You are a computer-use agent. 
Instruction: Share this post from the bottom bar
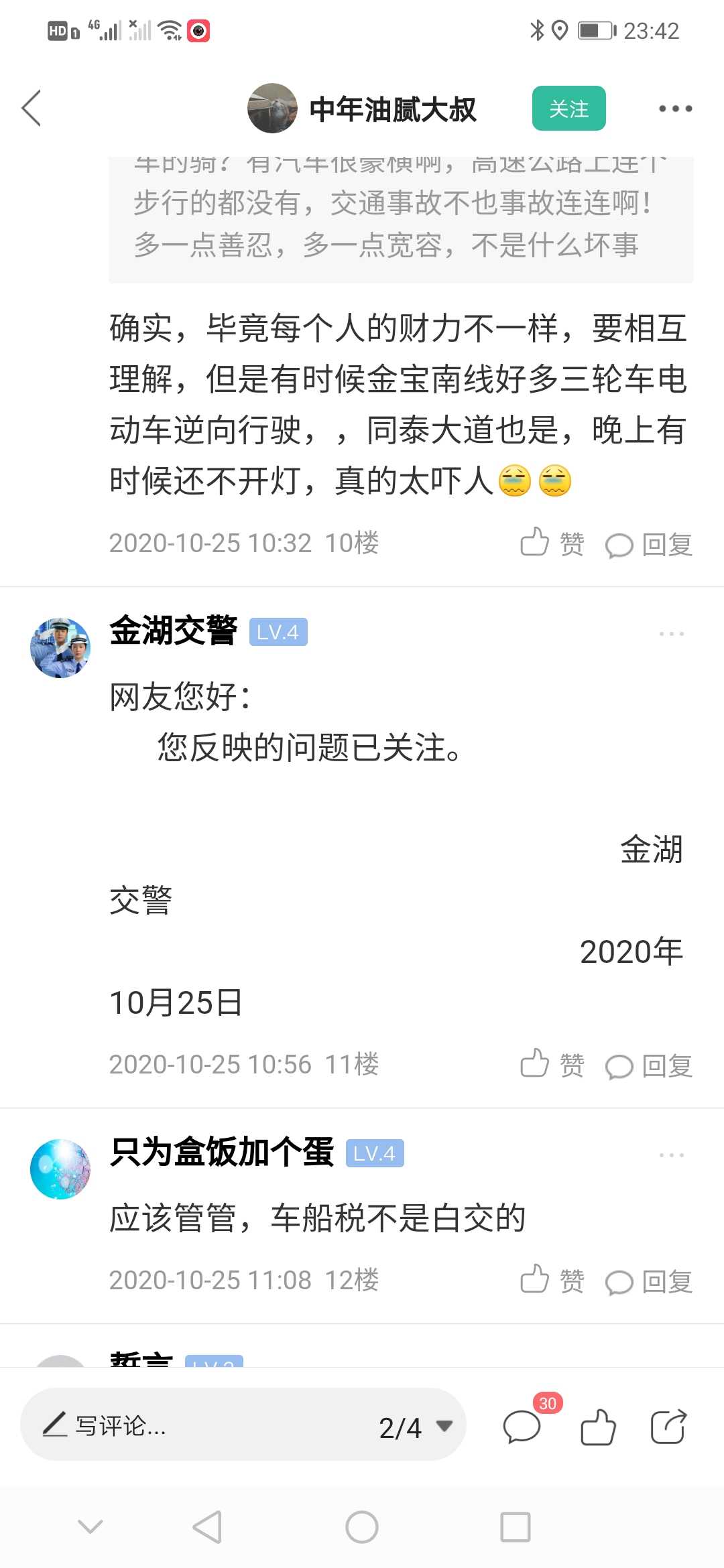(x=668, y=1426)
